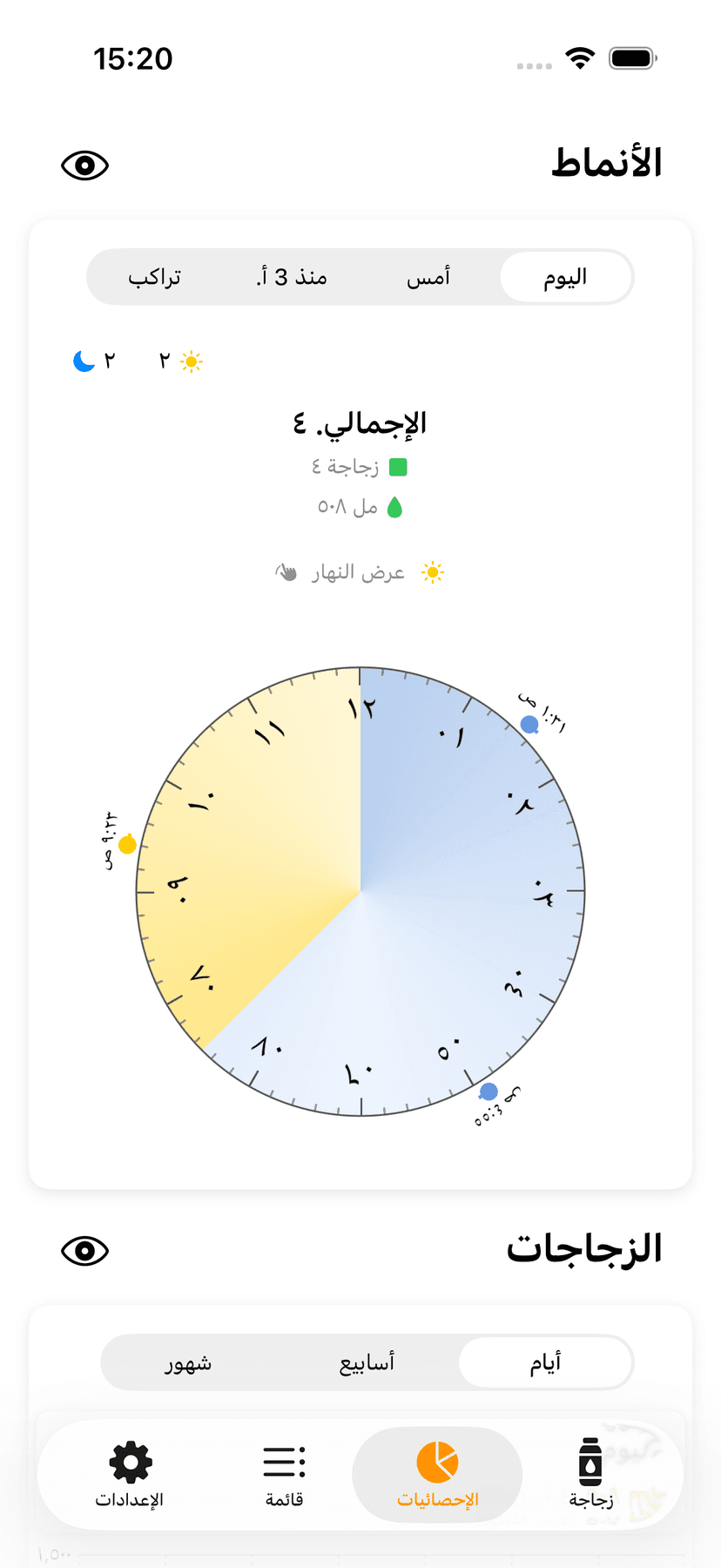The height and width of the screenshot is (1568, 721).
Task: Toggle visibility of the الزجاجات section
Action: 84,1251
